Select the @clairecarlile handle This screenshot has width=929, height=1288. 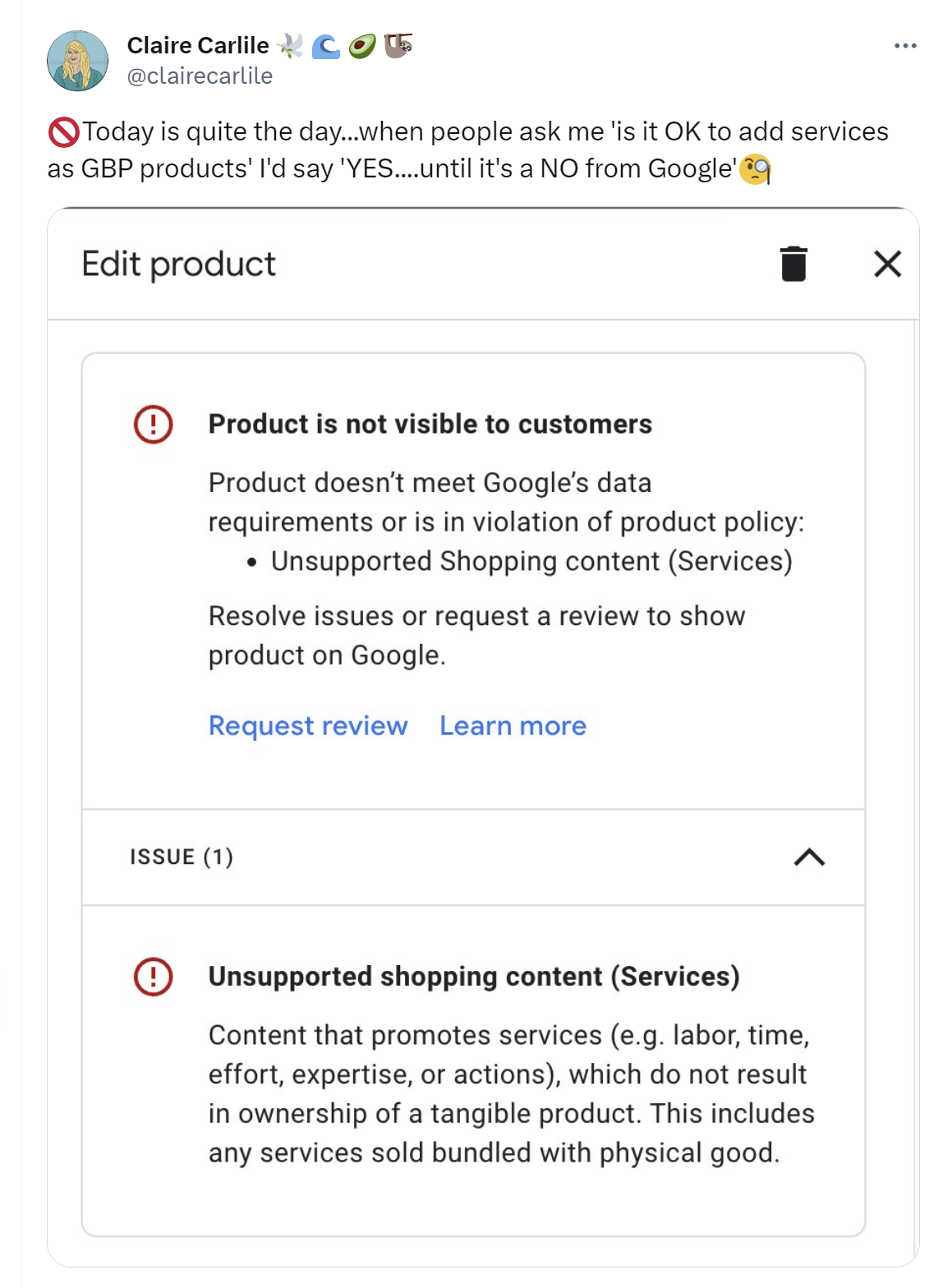[200, 76]
